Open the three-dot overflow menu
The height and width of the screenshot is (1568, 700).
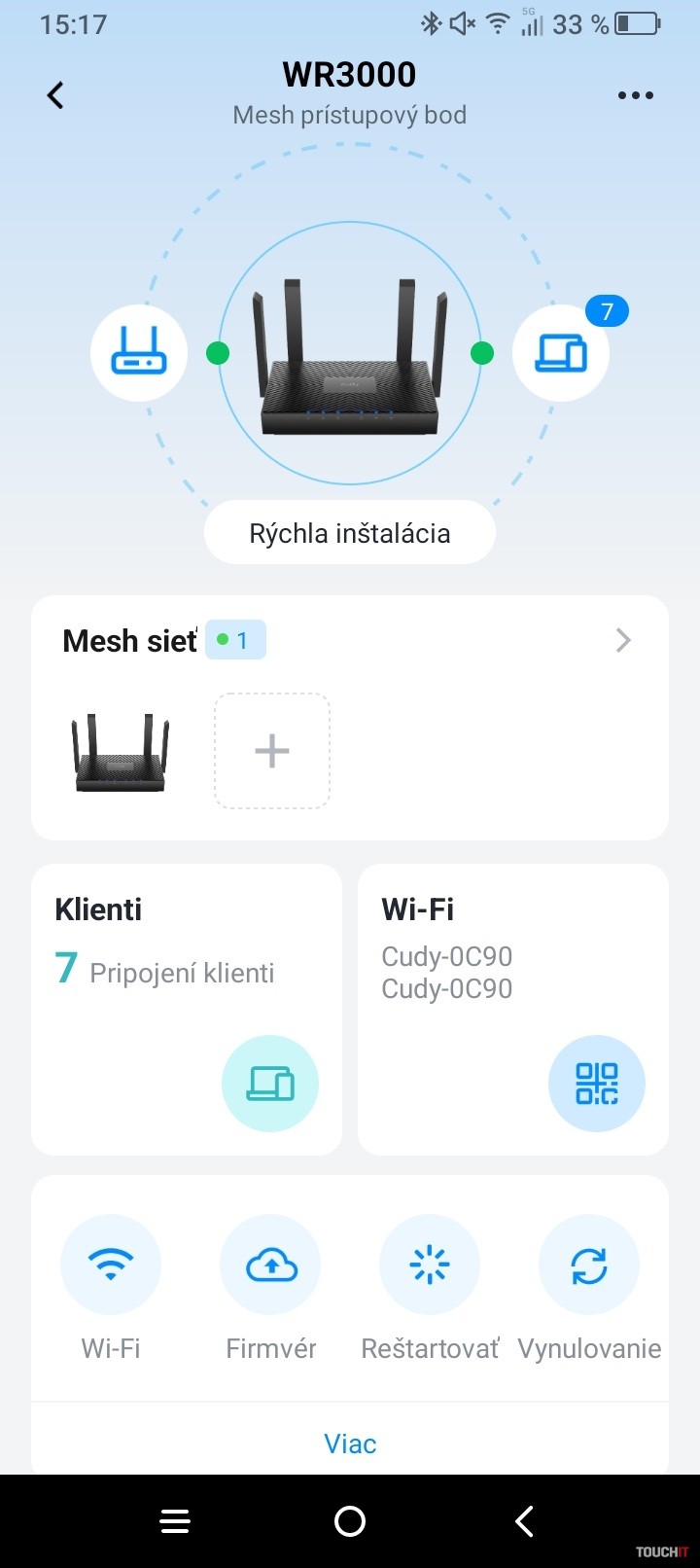(x=635, y=95)
